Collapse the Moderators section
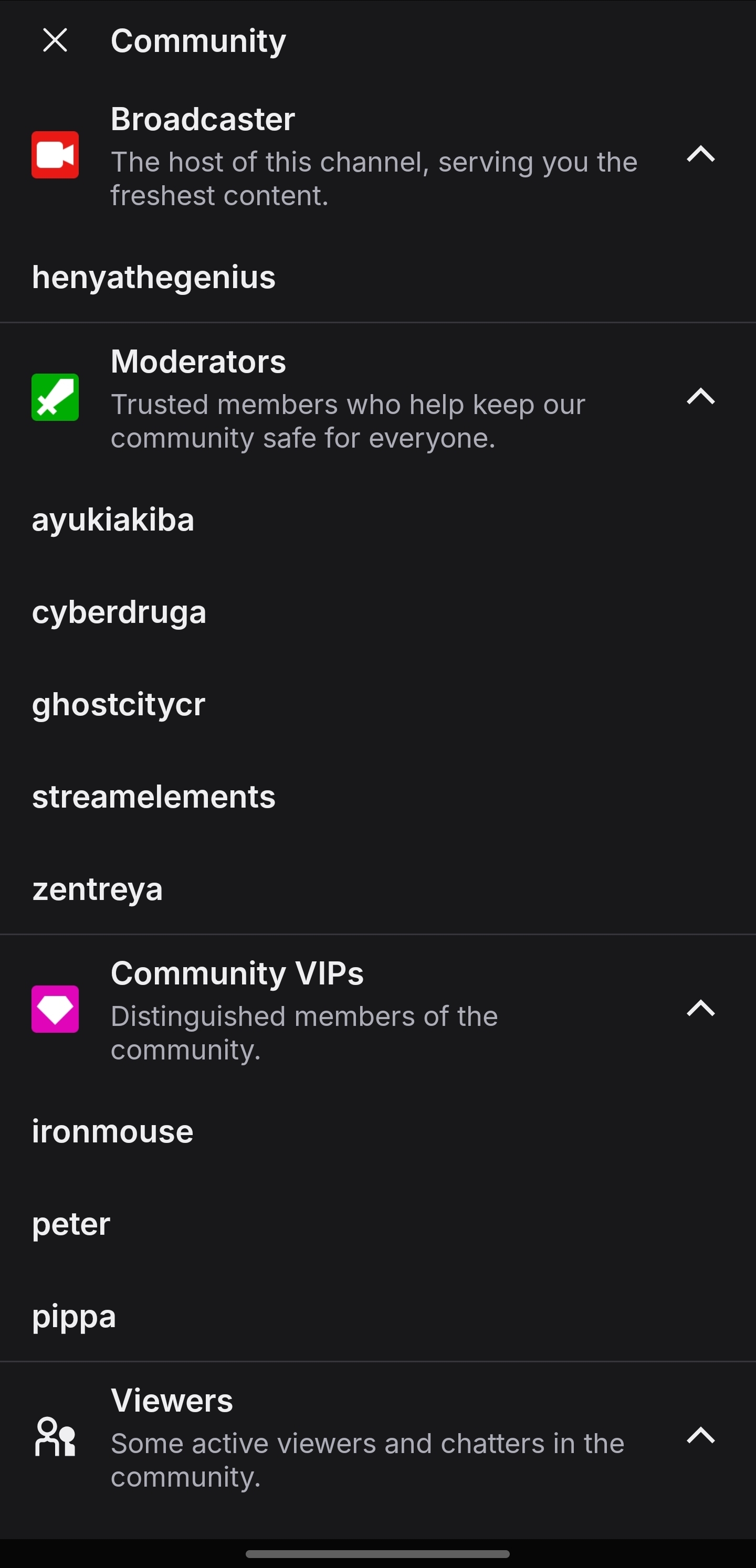The height and width of the screenshot is (1568, 756). point(700,396)
